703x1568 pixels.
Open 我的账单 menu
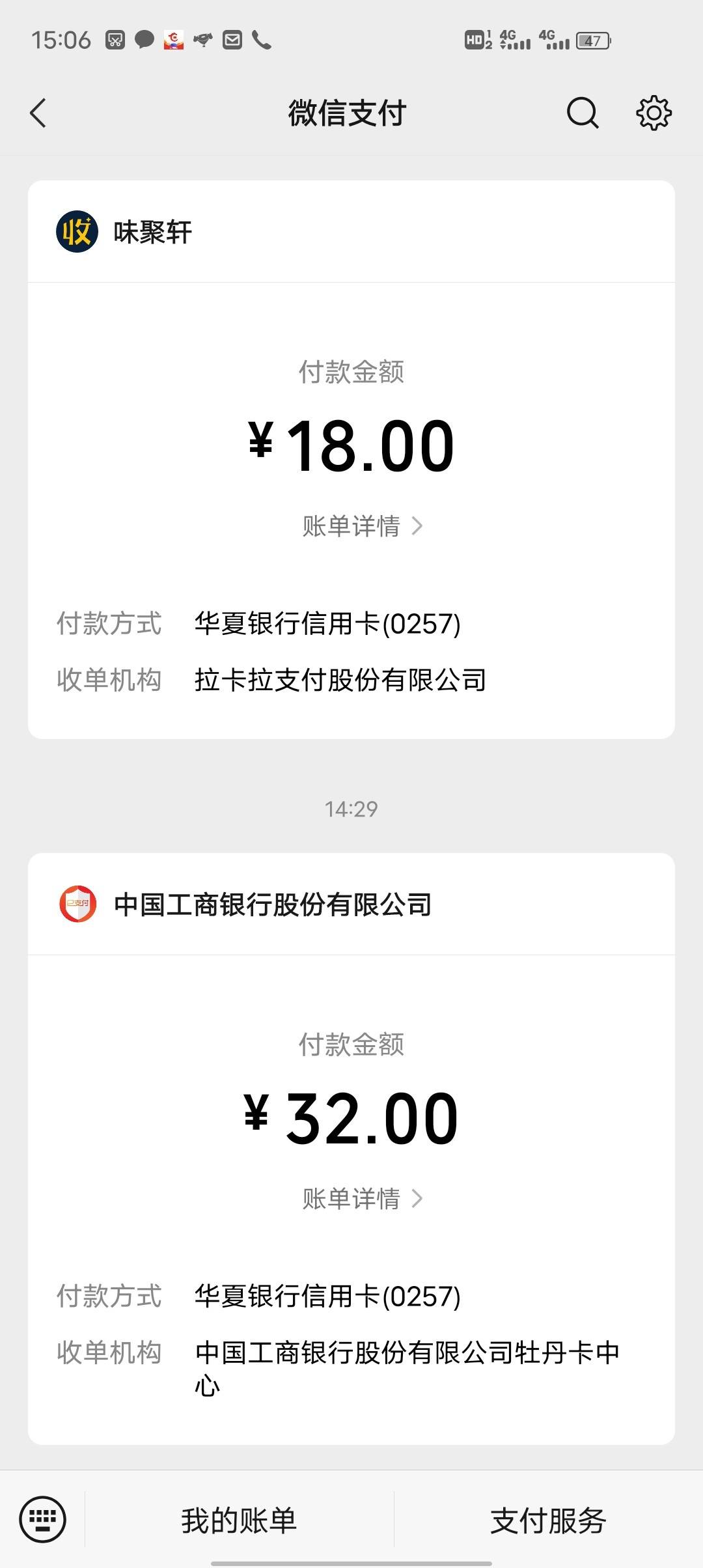click(x=239, y=1520)
